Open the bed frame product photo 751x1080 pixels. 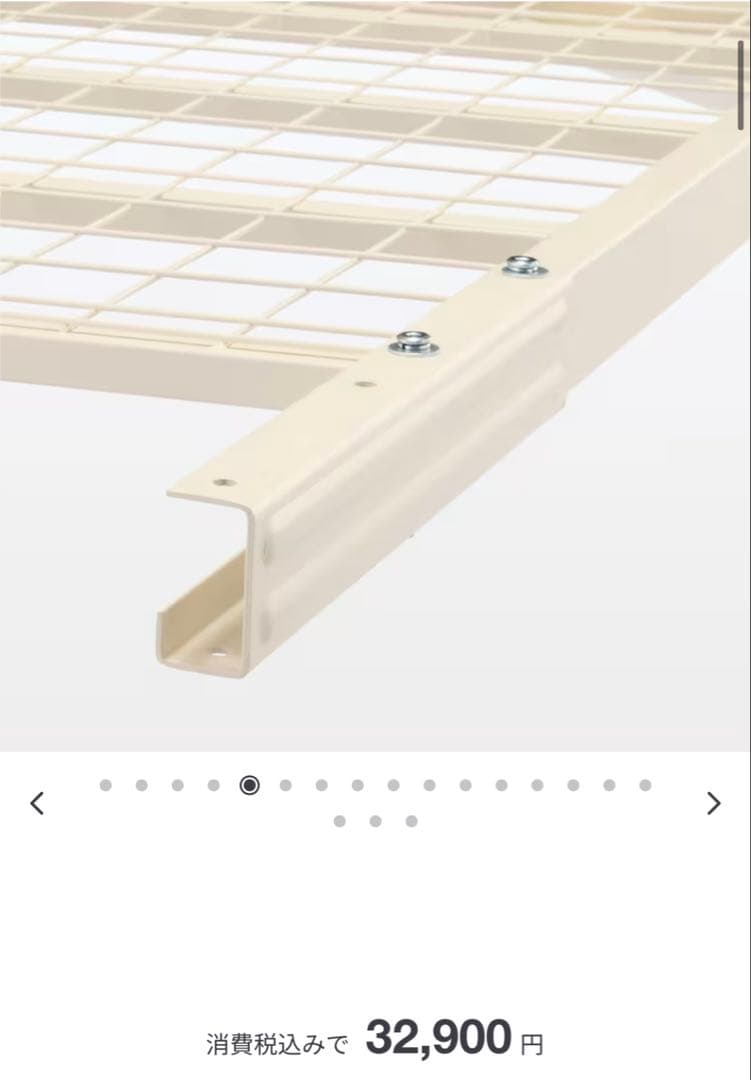tap(375, 375)
